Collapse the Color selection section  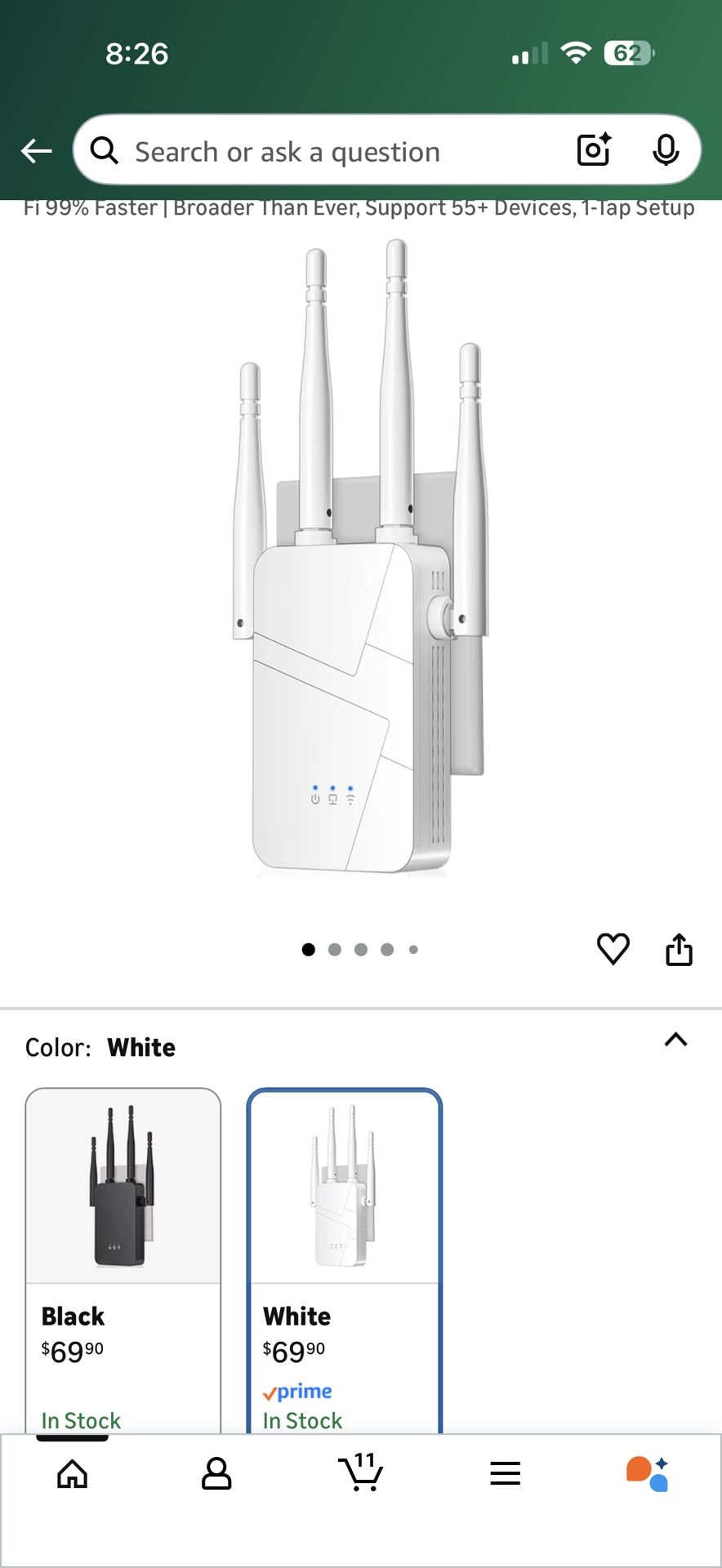[x=675, y=1040]
